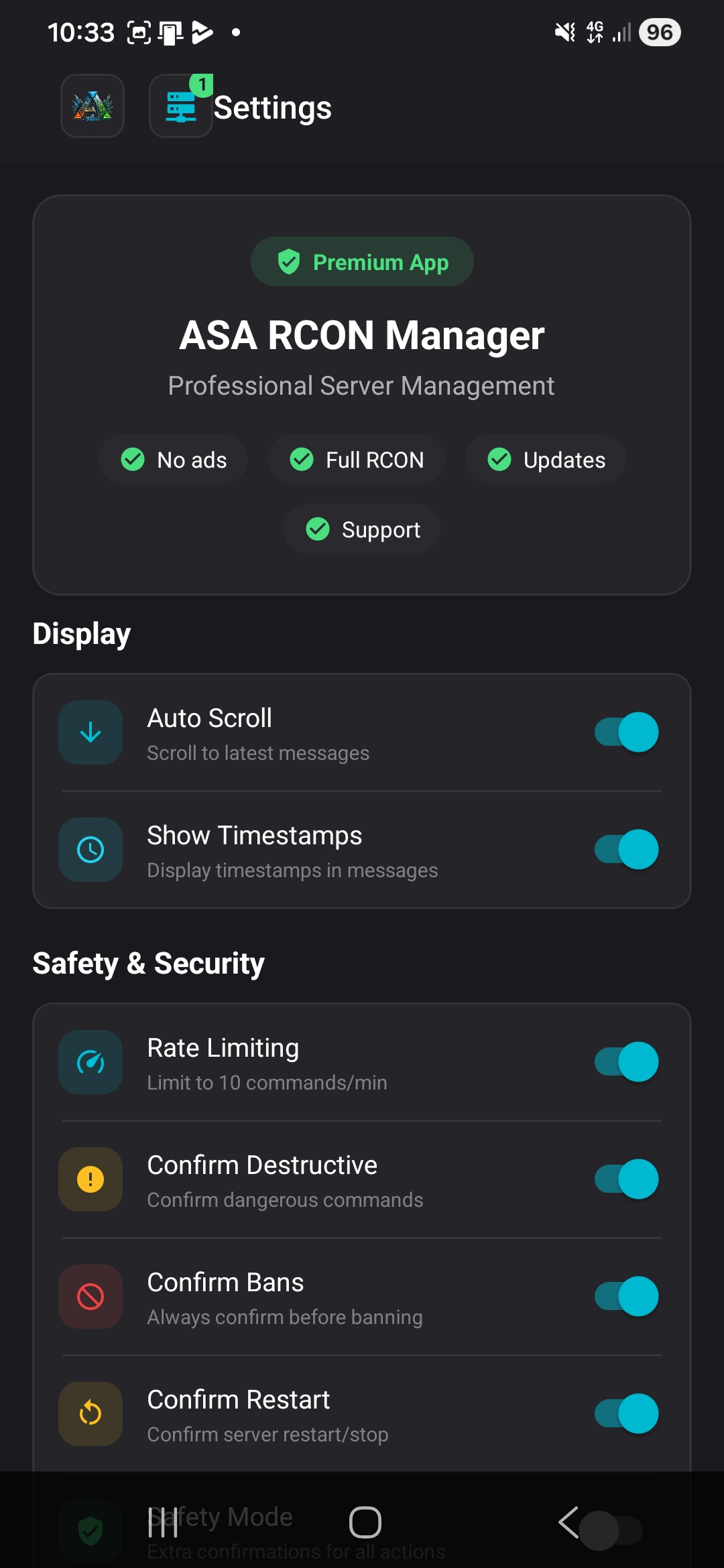The width and height of the screenshot is (724, 1568).
Task: Turn off Confirm Restart
Action: pos(626,1413)
